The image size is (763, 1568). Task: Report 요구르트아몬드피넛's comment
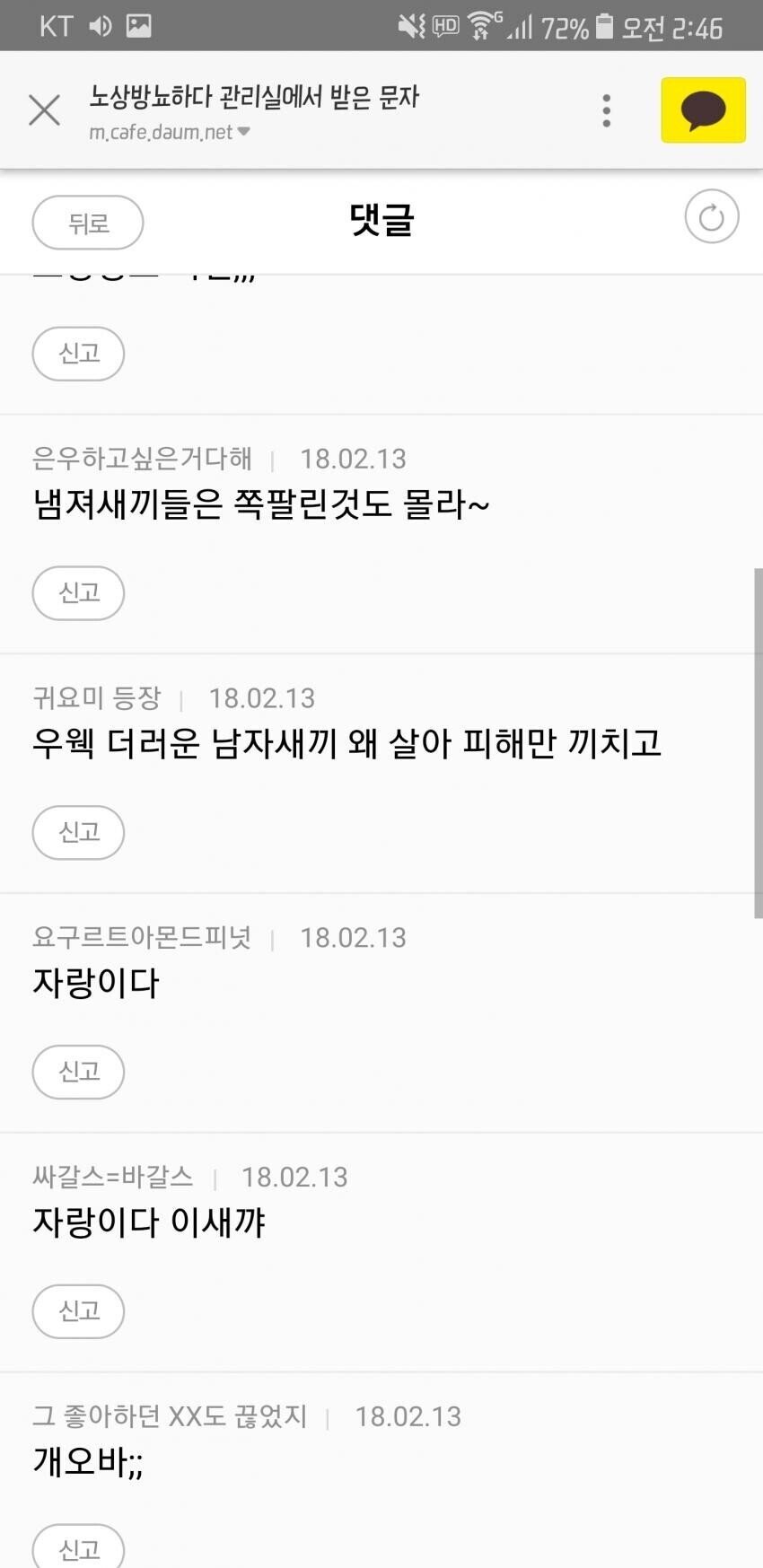(78, 1072)
